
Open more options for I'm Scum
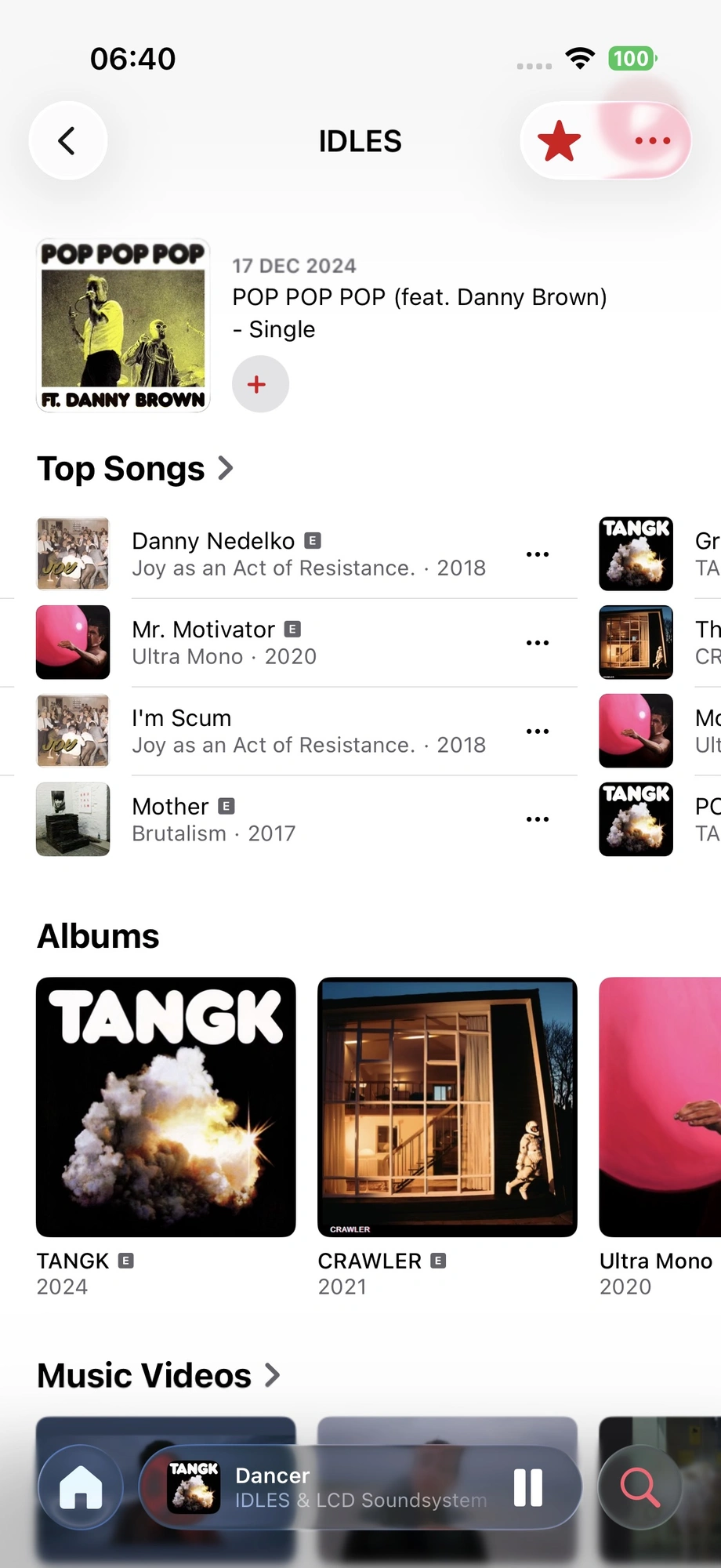(x=538, y=731)
